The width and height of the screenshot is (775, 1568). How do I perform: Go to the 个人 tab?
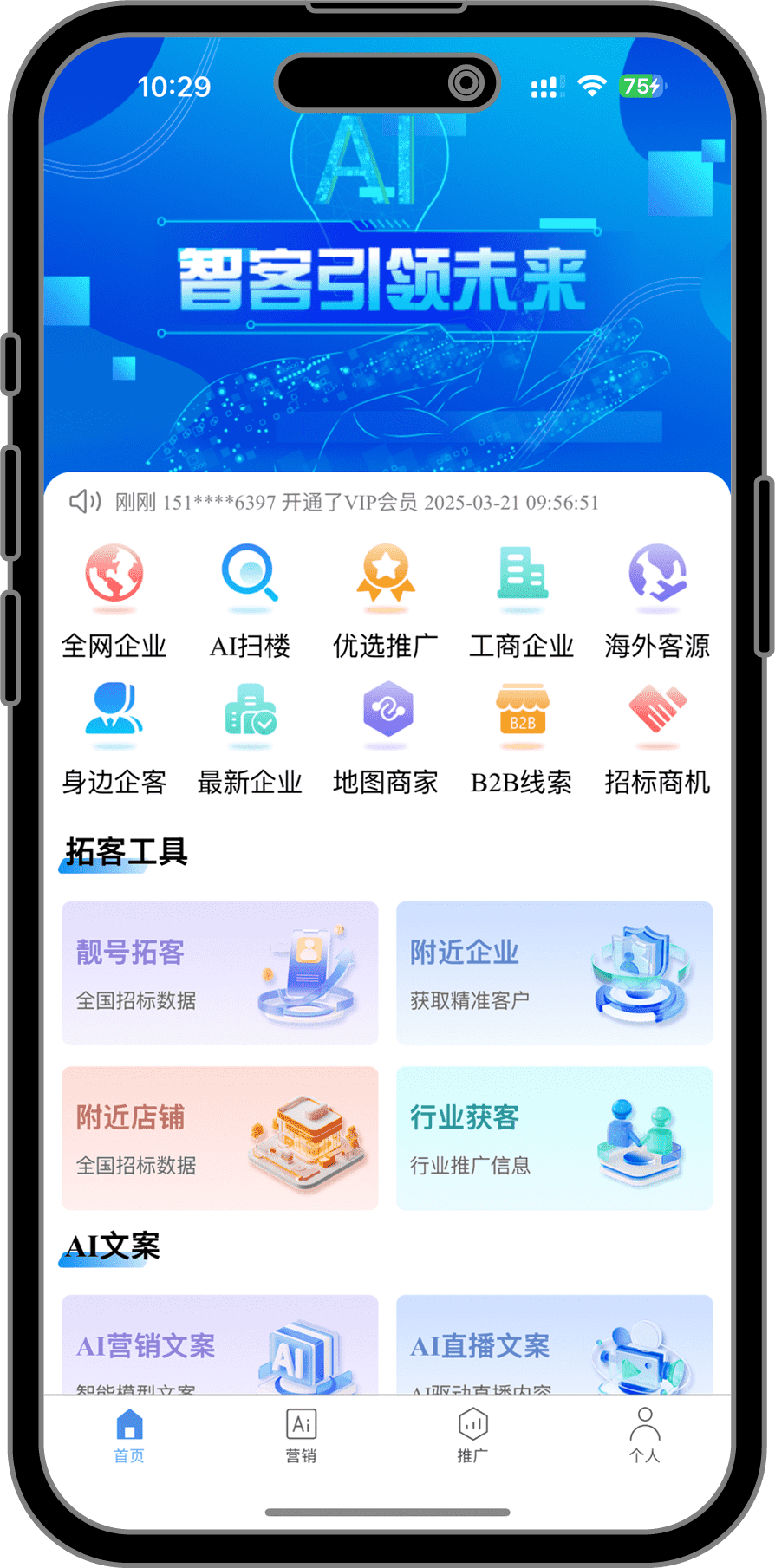(x=644, y=1435)
